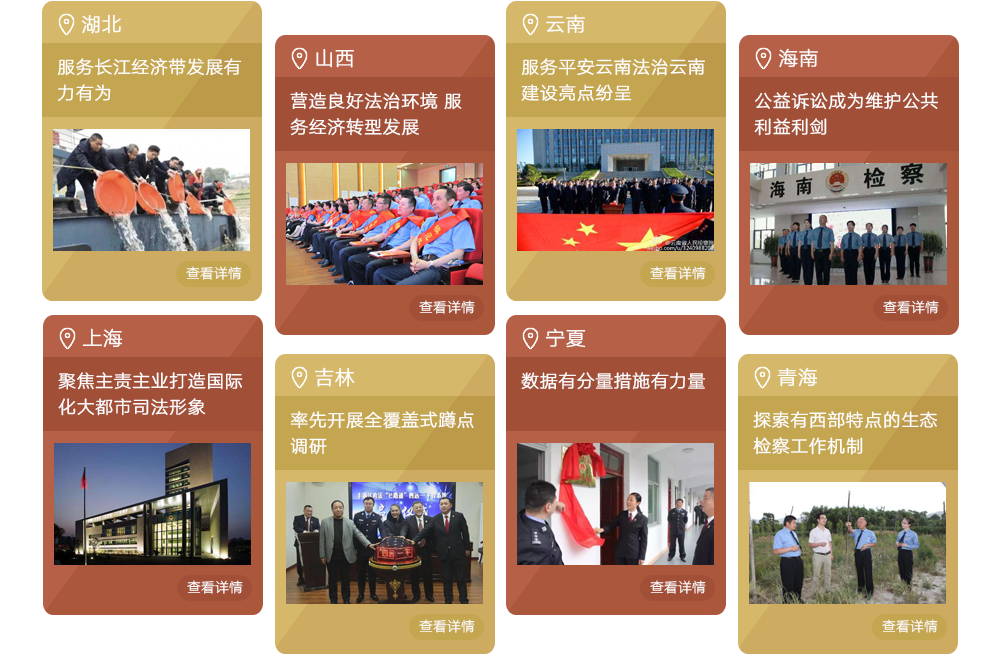Open the 云南 flag ceremony photo
Viewport: 1000px width, 654px height.
coord(615,190)
